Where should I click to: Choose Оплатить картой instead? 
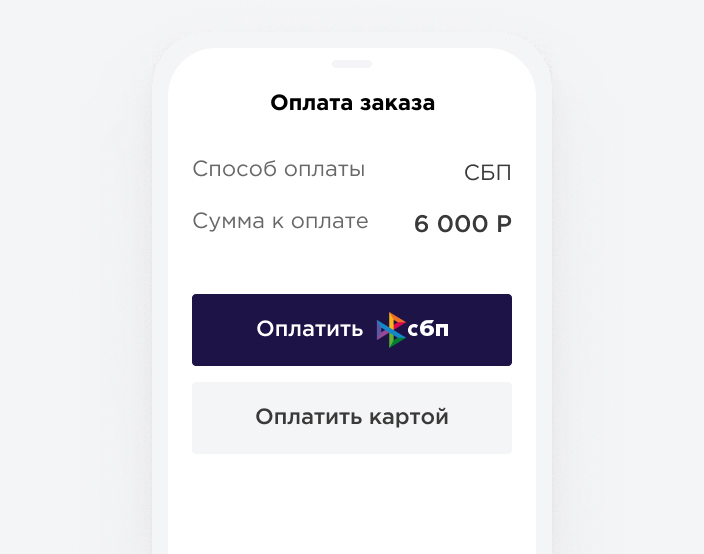click(352, 417)
